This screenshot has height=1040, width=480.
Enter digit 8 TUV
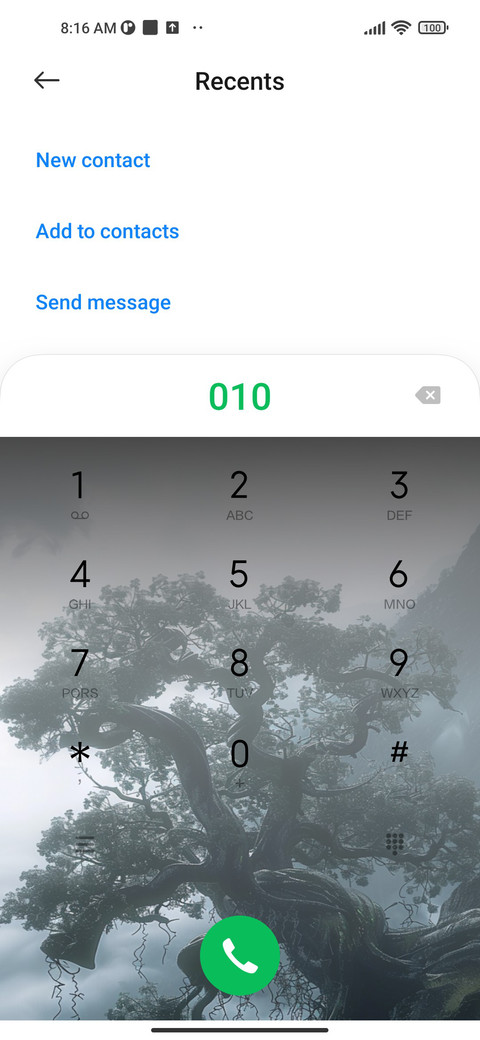[x=239, y=673]
